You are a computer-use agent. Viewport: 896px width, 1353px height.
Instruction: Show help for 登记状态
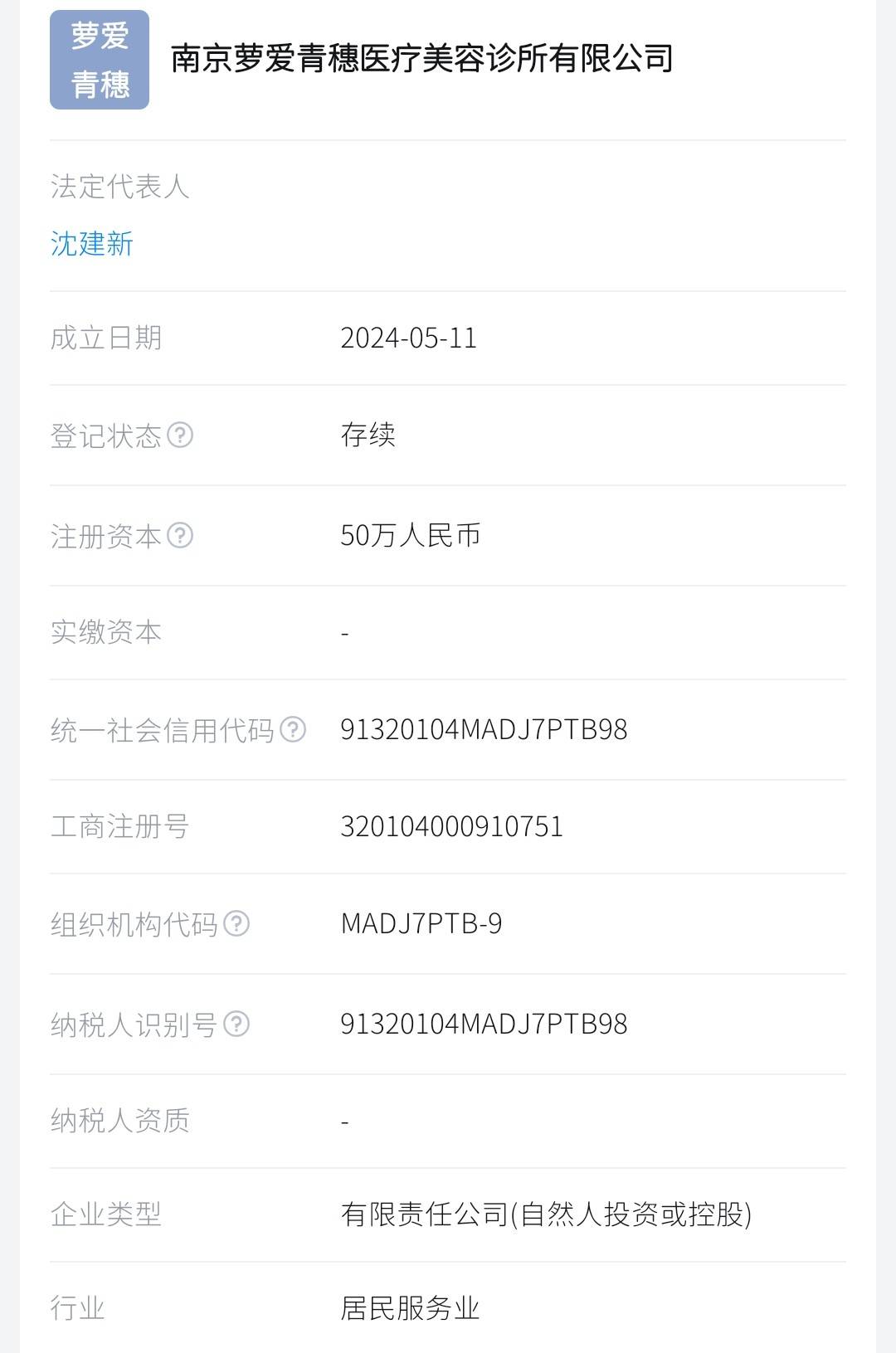180,435
